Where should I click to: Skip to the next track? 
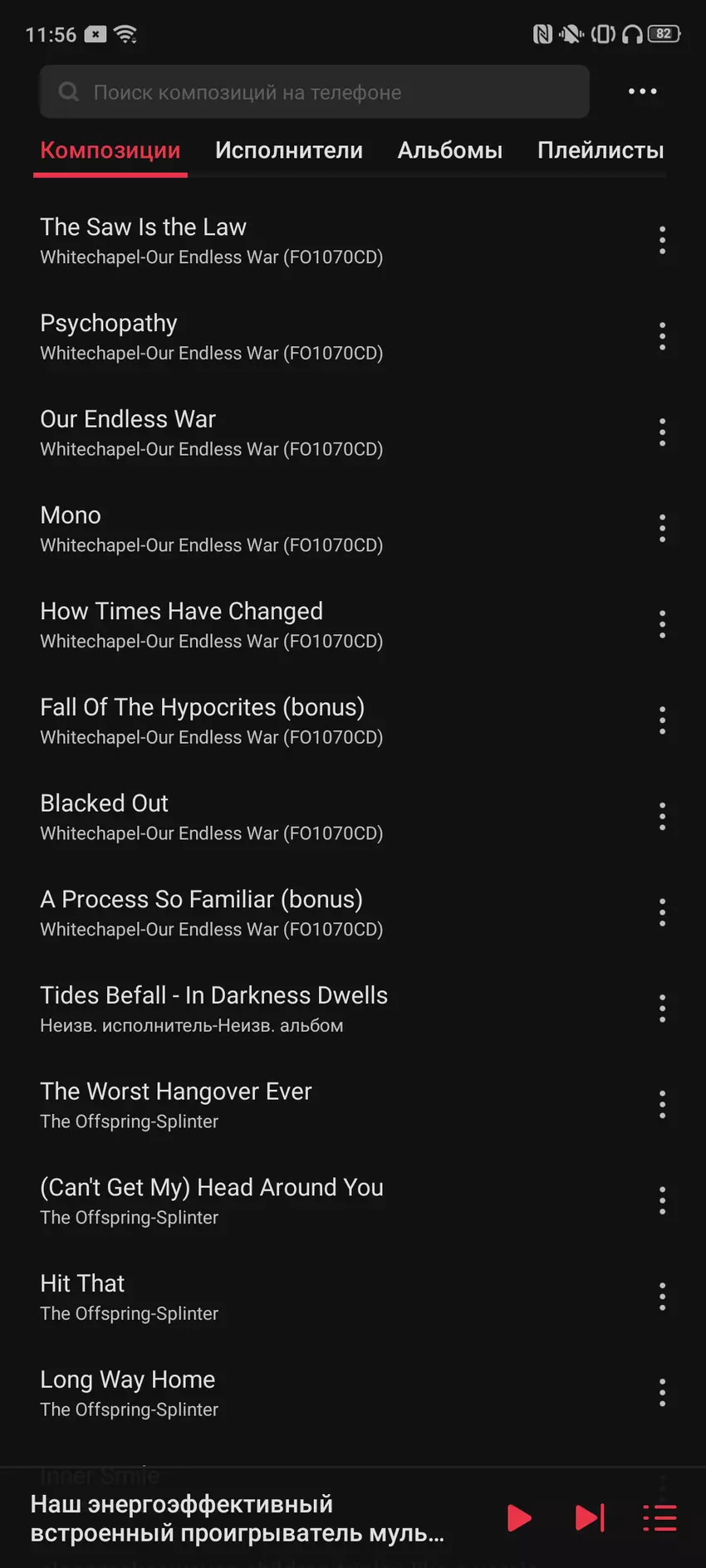coord(590,1518)
